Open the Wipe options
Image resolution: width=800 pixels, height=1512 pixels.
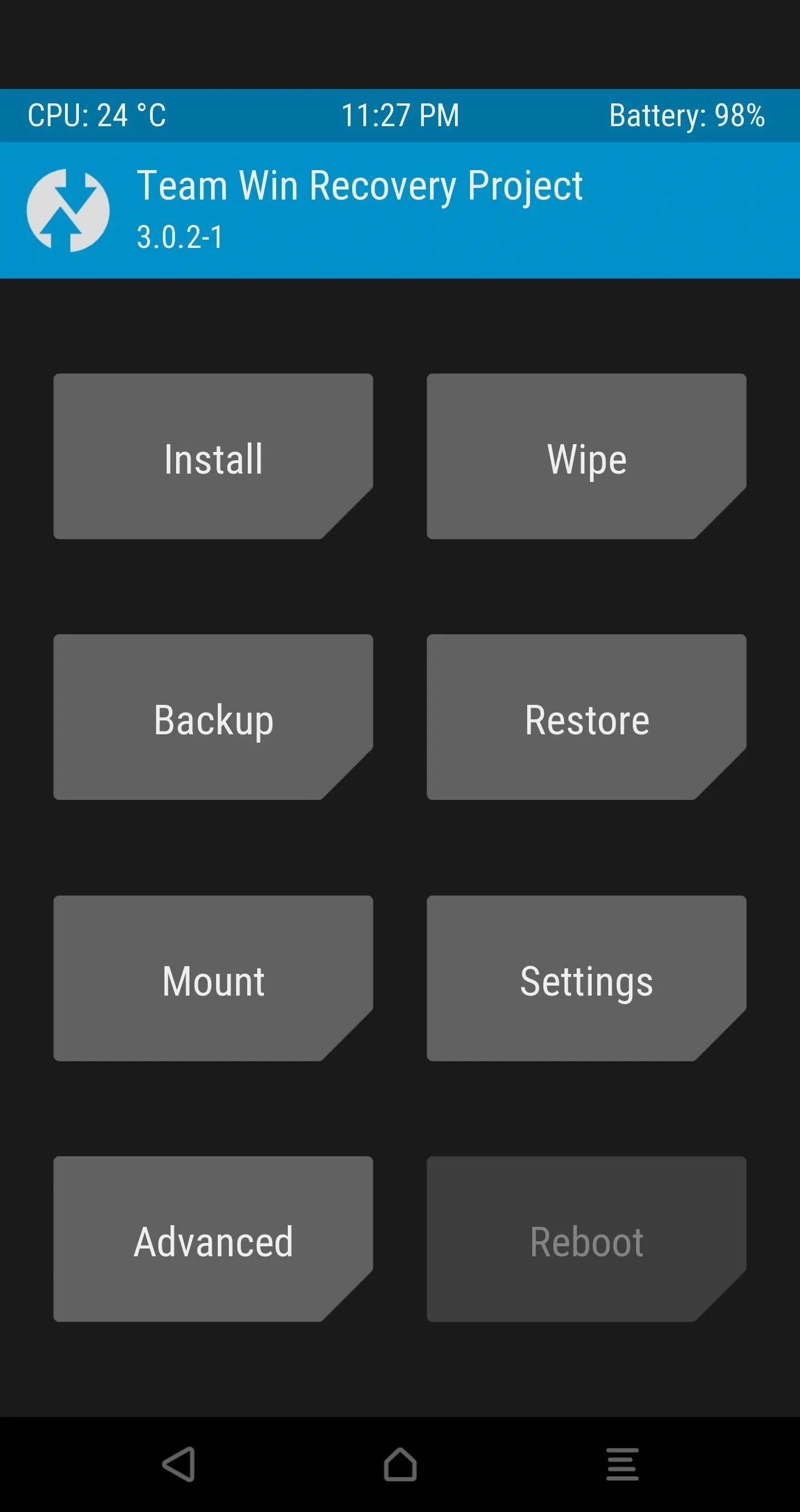(x=587, y=456)
